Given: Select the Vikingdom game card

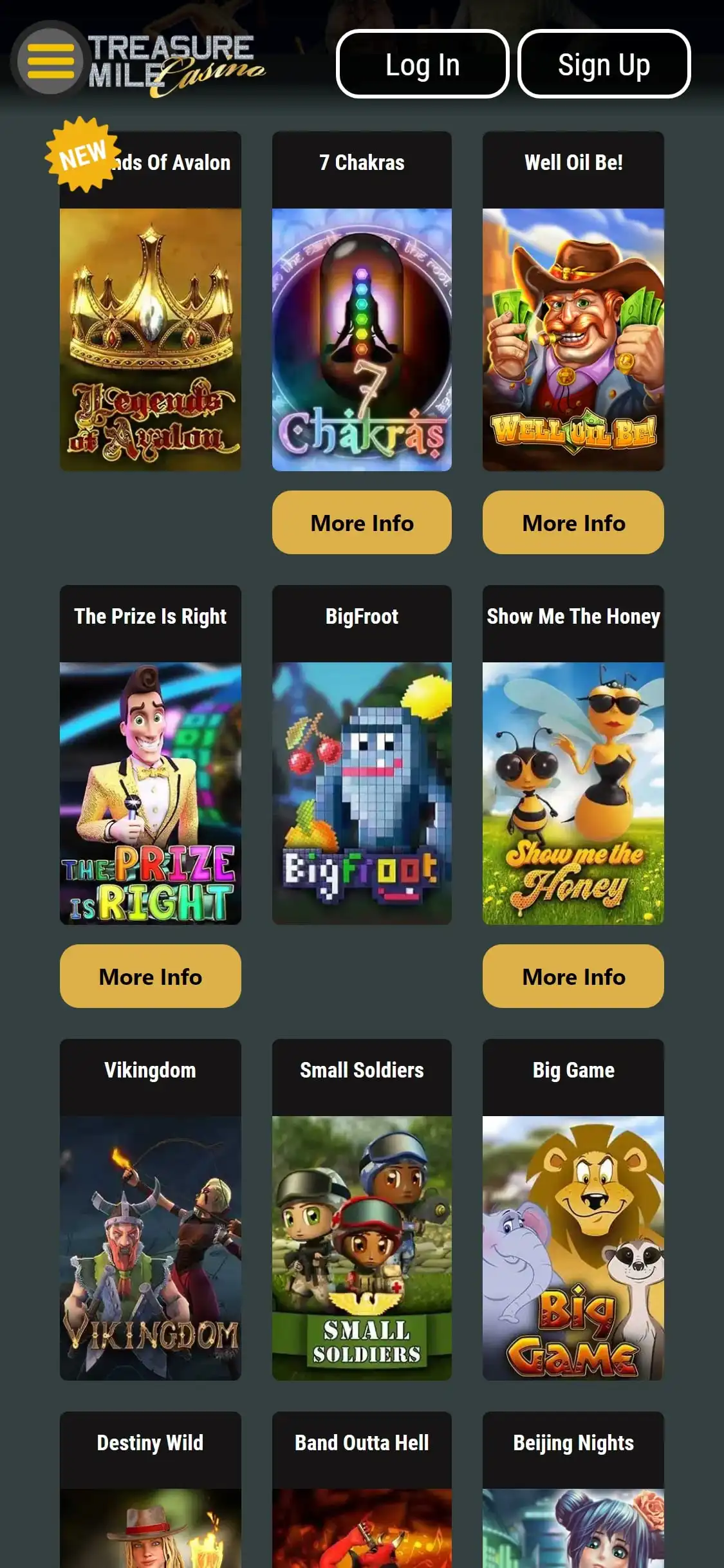Looking at the screenshot, I should click(x=151, y=1247).
